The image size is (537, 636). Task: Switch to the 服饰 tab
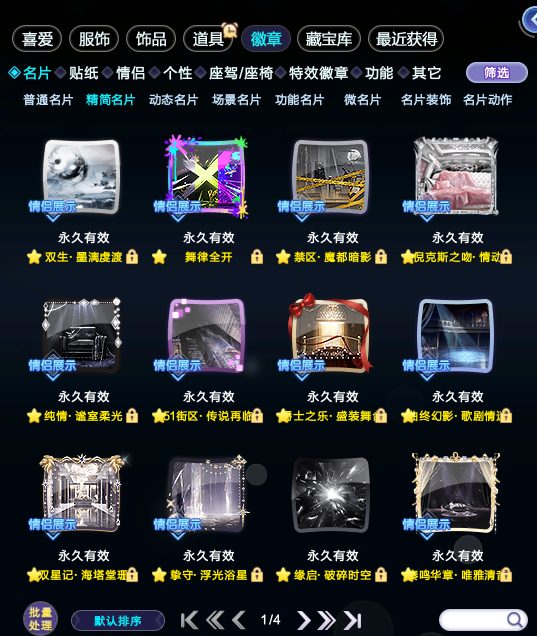pyautogui.click(x=94, y=39)
